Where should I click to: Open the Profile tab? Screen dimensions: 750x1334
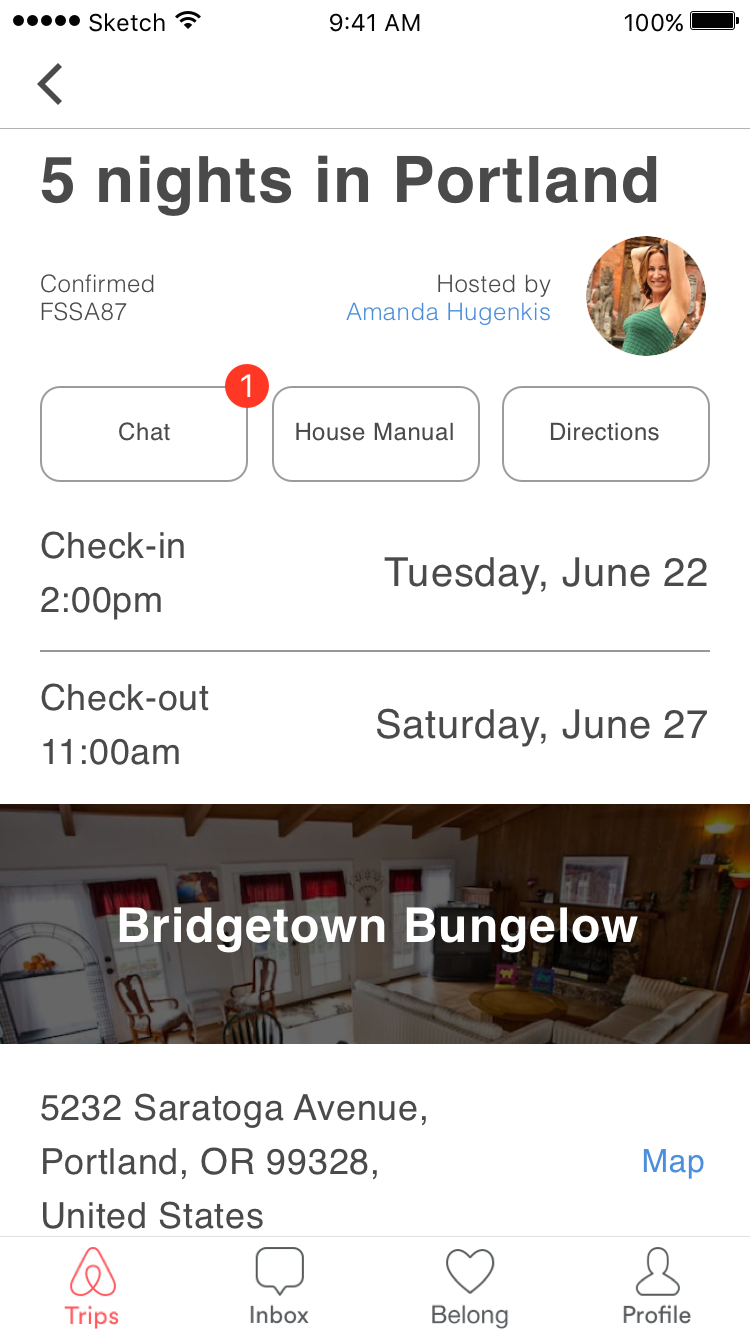(656, 1287)
